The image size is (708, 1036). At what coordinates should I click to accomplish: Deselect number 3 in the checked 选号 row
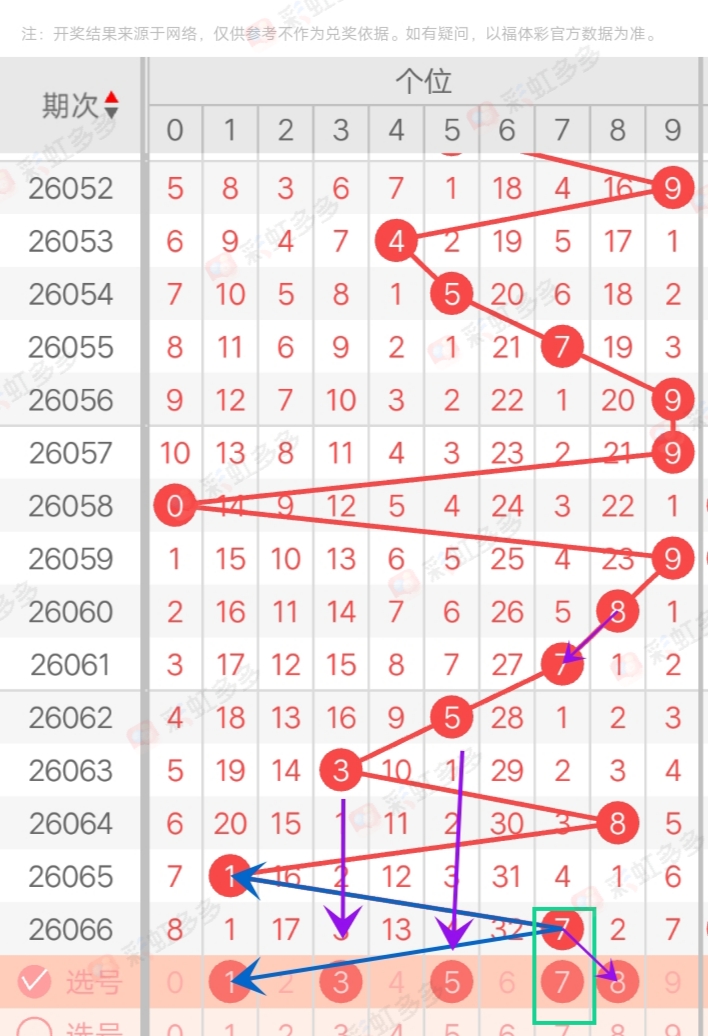pyautogui.click(x=341, y=983)
